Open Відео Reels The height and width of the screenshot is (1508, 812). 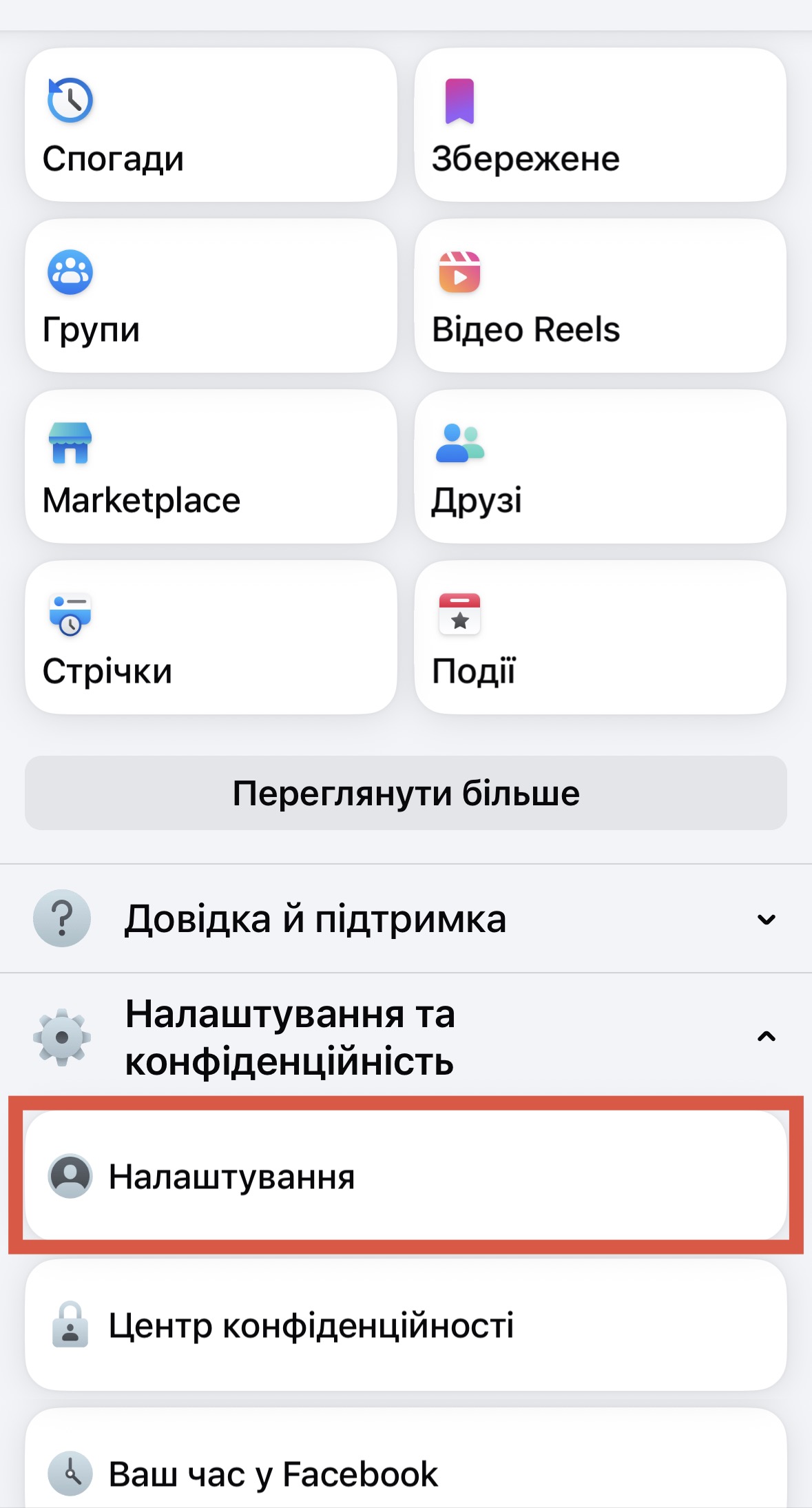(x=600, y=296)
